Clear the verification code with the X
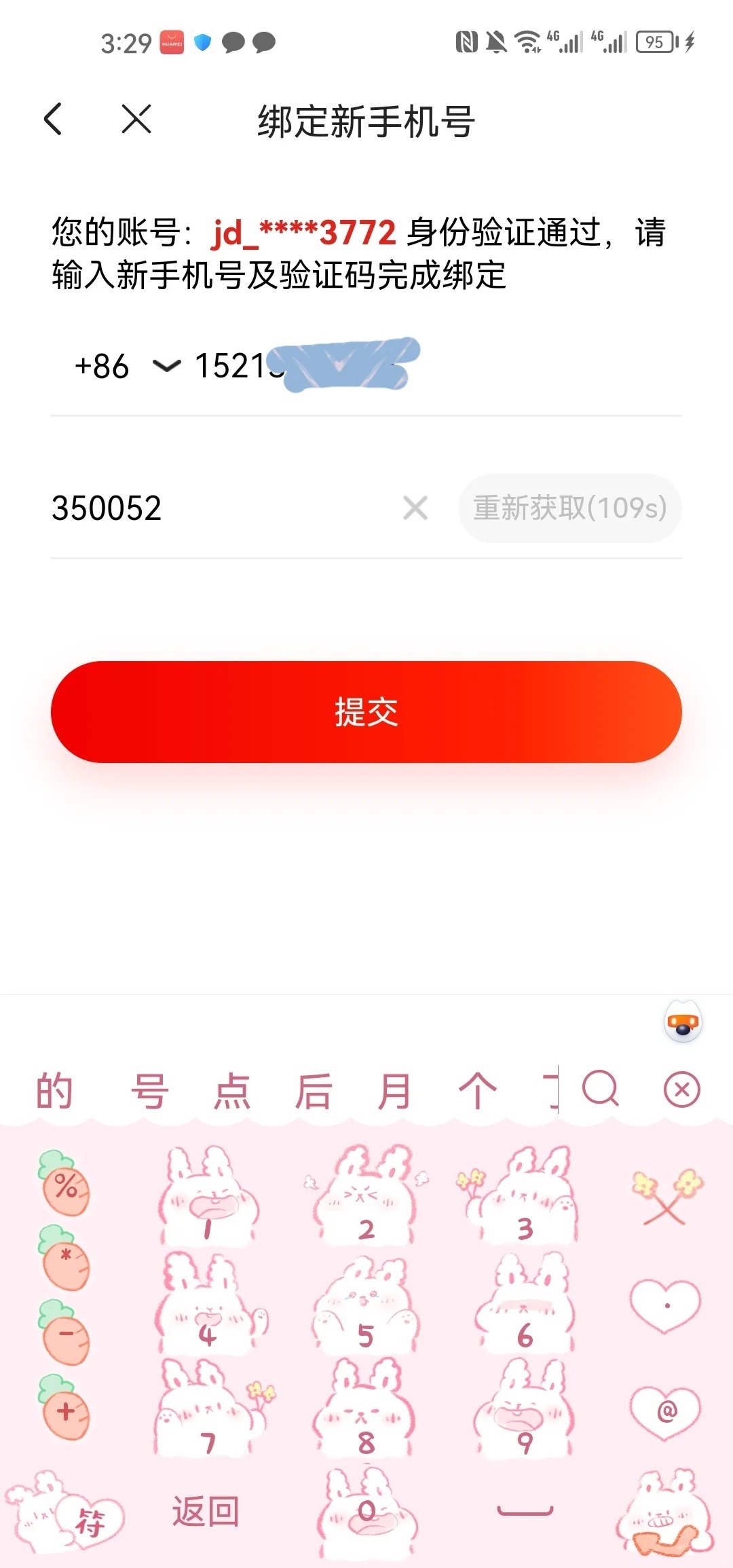The height and width of the screenshot is (1568, 733). click(x=414, y=508)
